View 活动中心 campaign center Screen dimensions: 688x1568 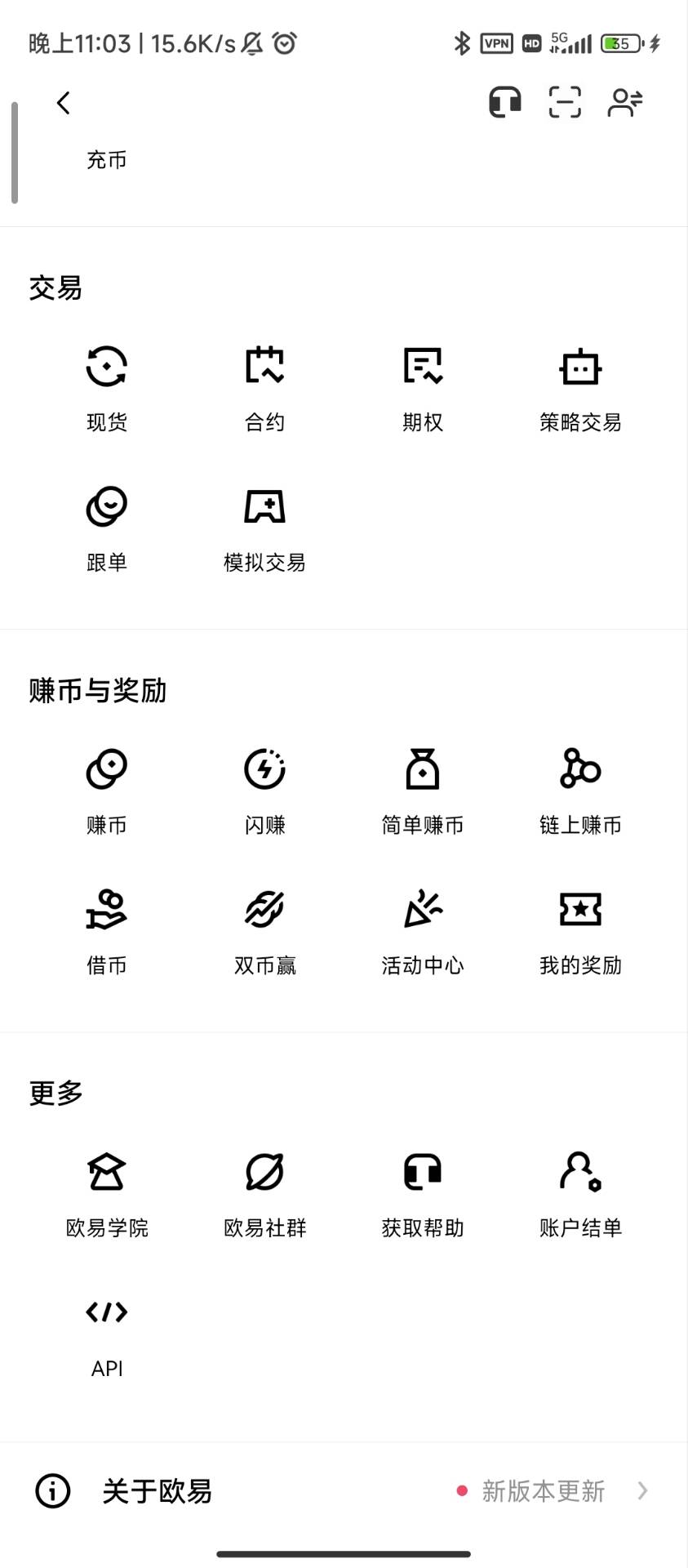tap(423, 929)
